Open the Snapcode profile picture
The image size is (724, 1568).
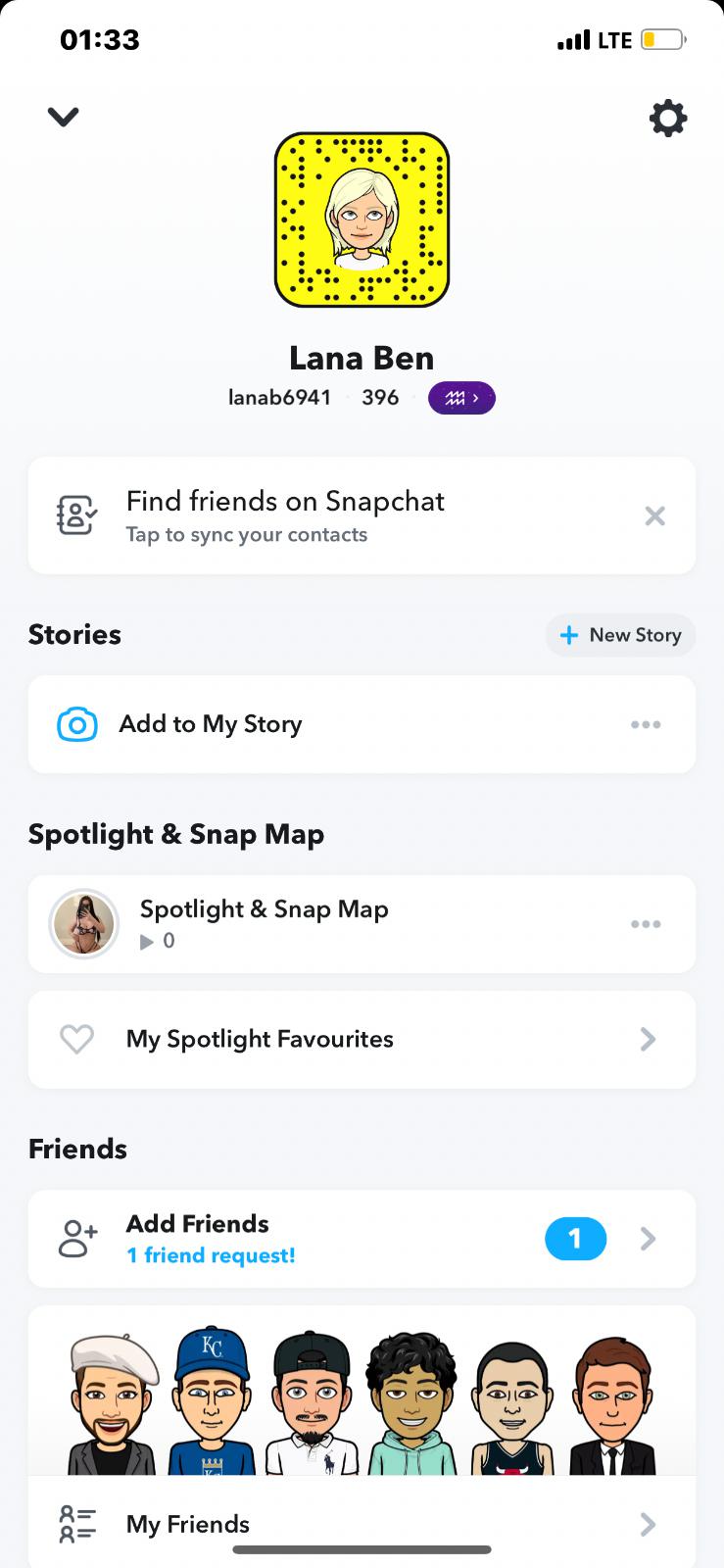click(362, 220)
